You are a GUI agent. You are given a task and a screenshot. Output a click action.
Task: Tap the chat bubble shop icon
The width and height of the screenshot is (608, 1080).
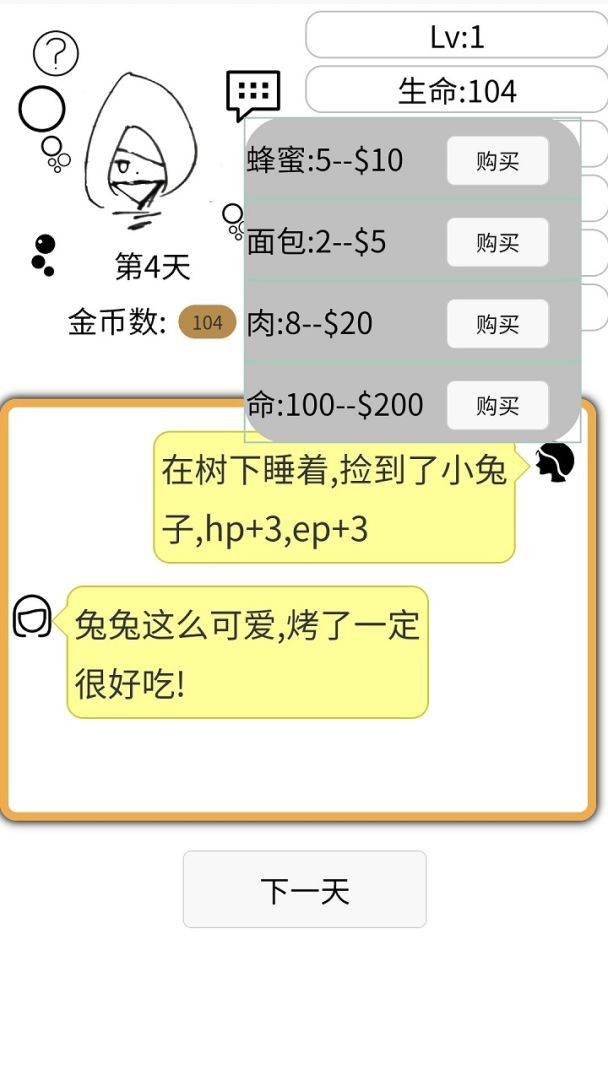pos(253,94)
